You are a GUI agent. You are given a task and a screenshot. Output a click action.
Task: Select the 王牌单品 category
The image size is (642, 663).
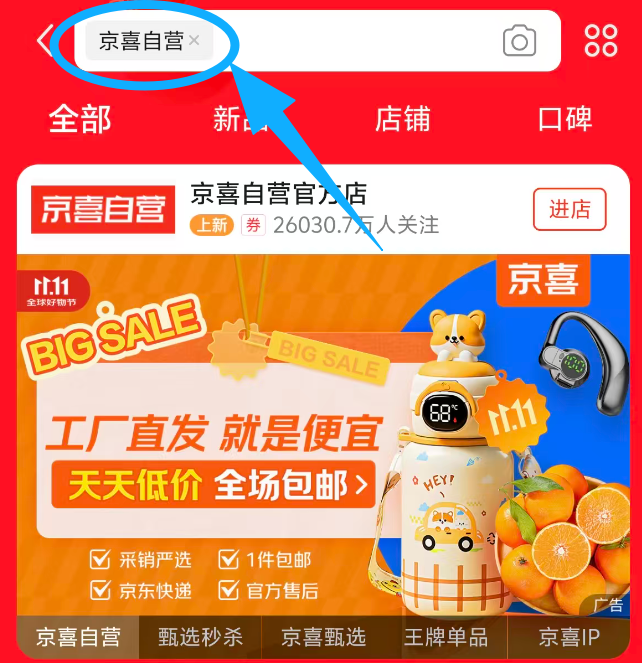(x=446, y=637)
